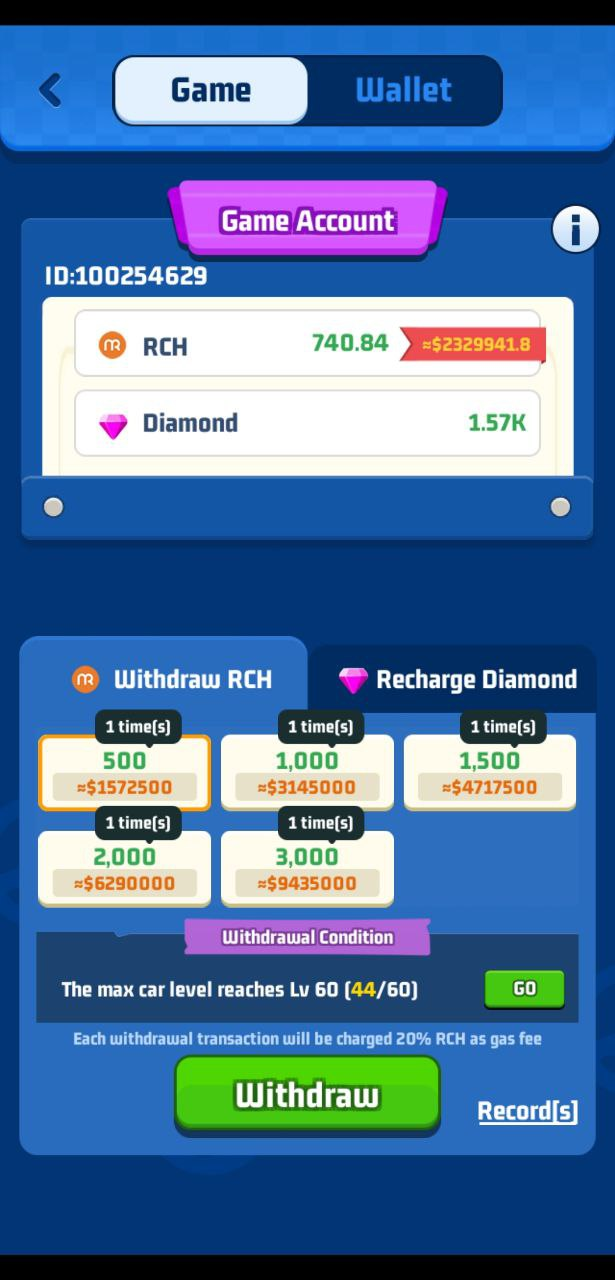Choose the 1,500 RCH withdrawal amount

tap(490, 773)
